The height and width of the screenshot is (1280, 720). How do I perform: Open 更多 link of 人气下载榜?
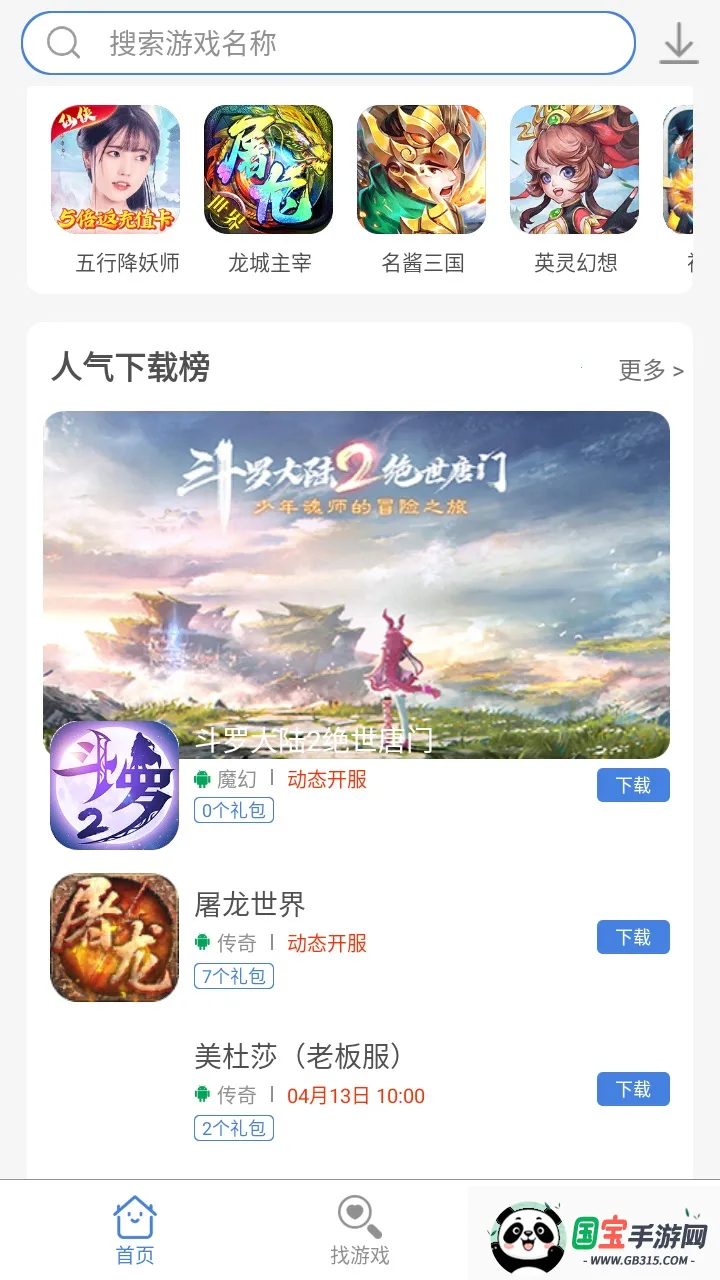point(649,369)
